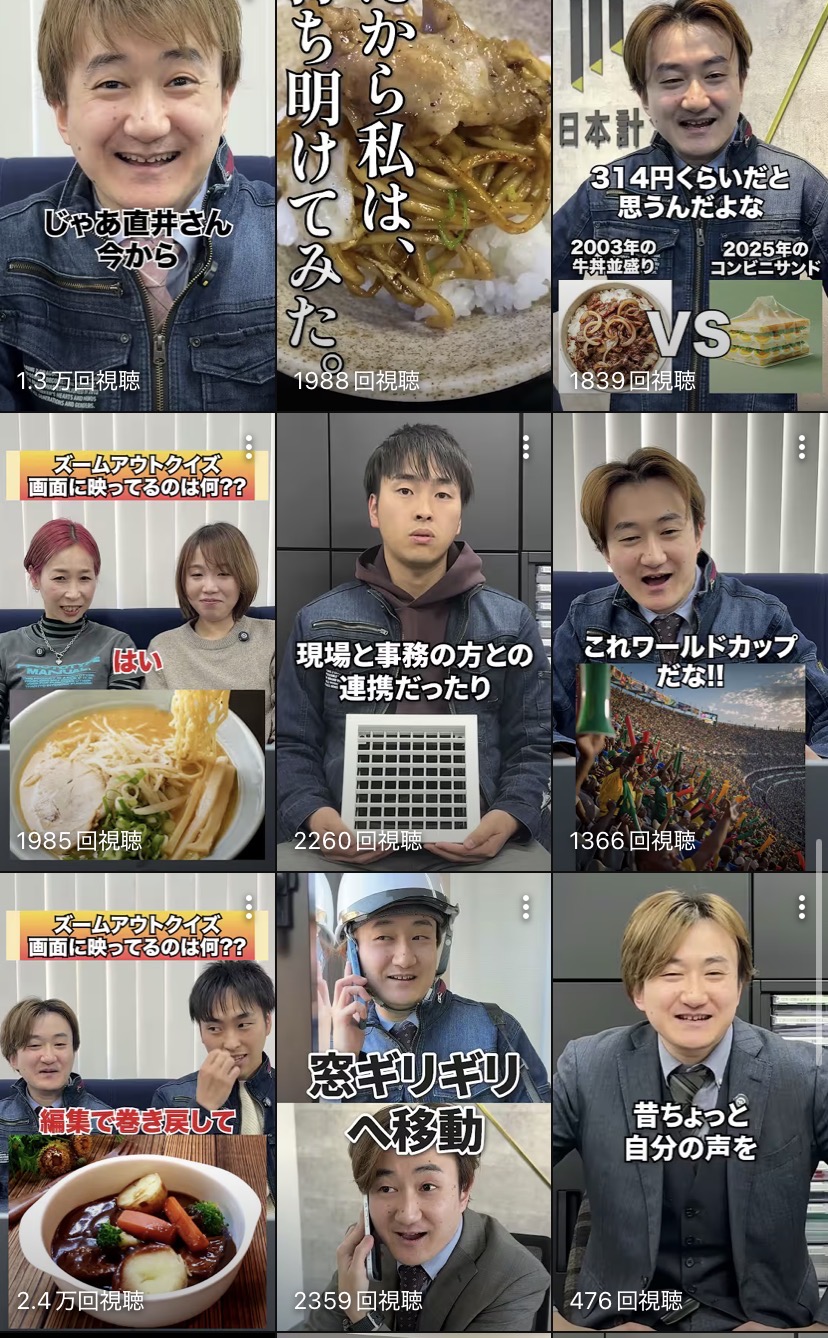Open options menu on the ramen quiz video
This screenshot has width=828, height=1338.
pos(249,447)
